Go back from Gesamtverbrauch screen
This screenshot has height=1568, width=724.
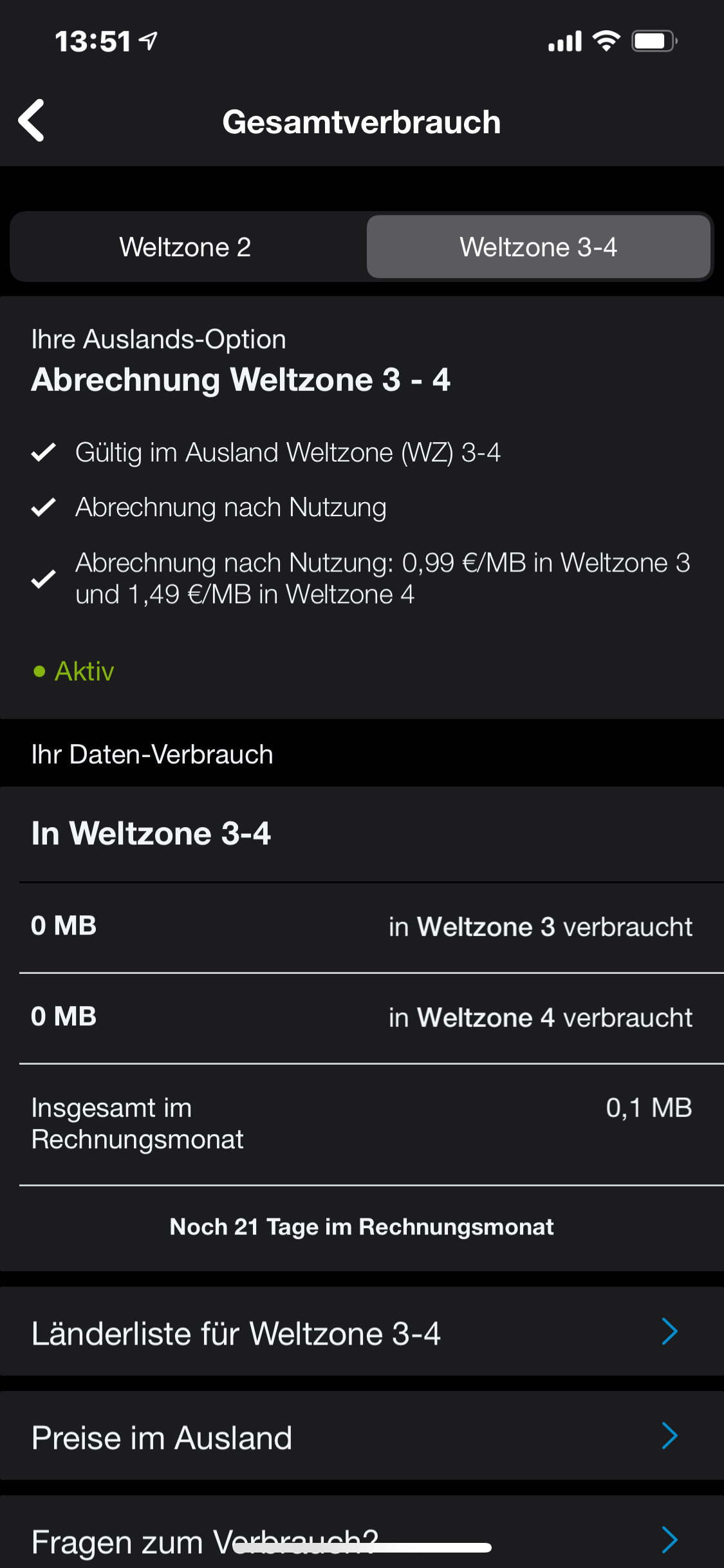(32, 120)
